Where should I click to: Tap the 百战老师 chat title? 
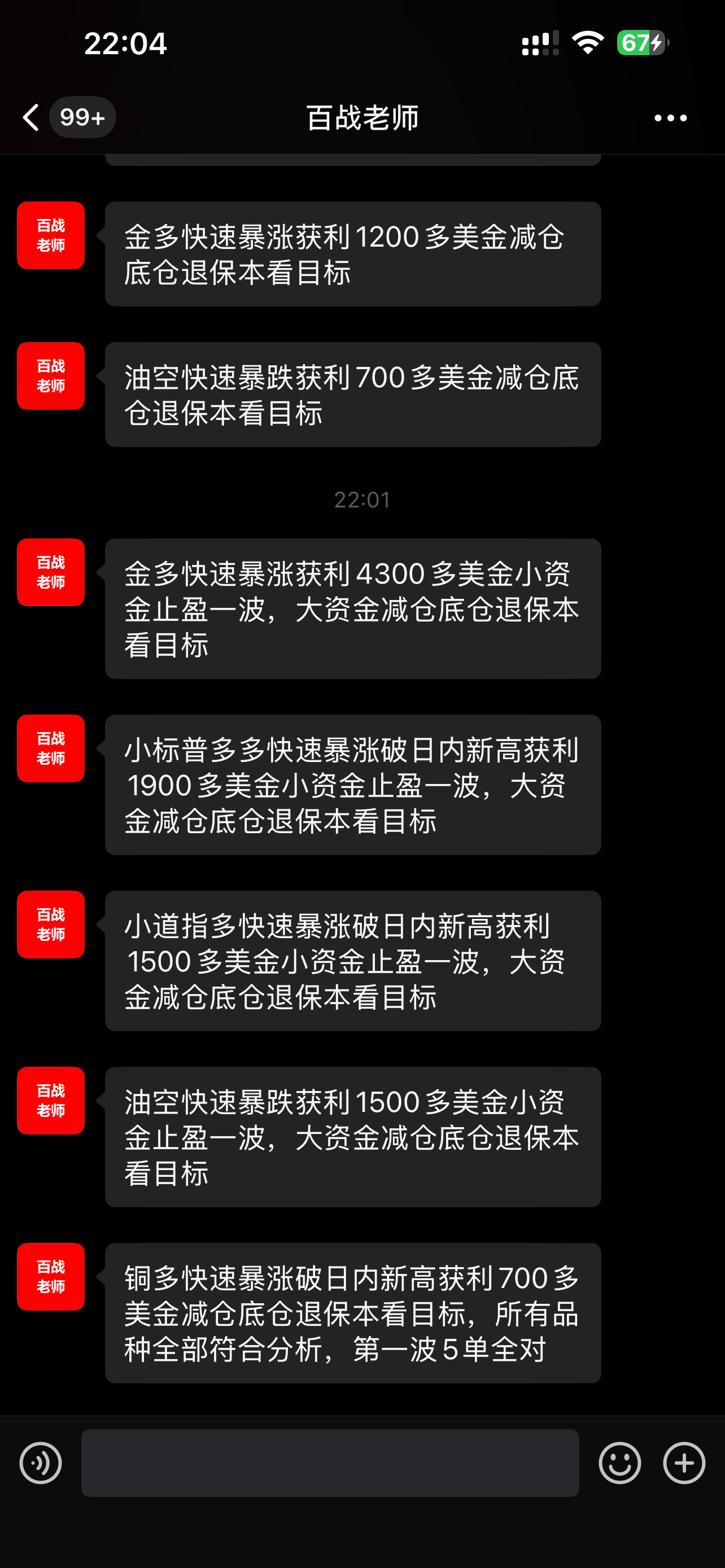[362, 118]
